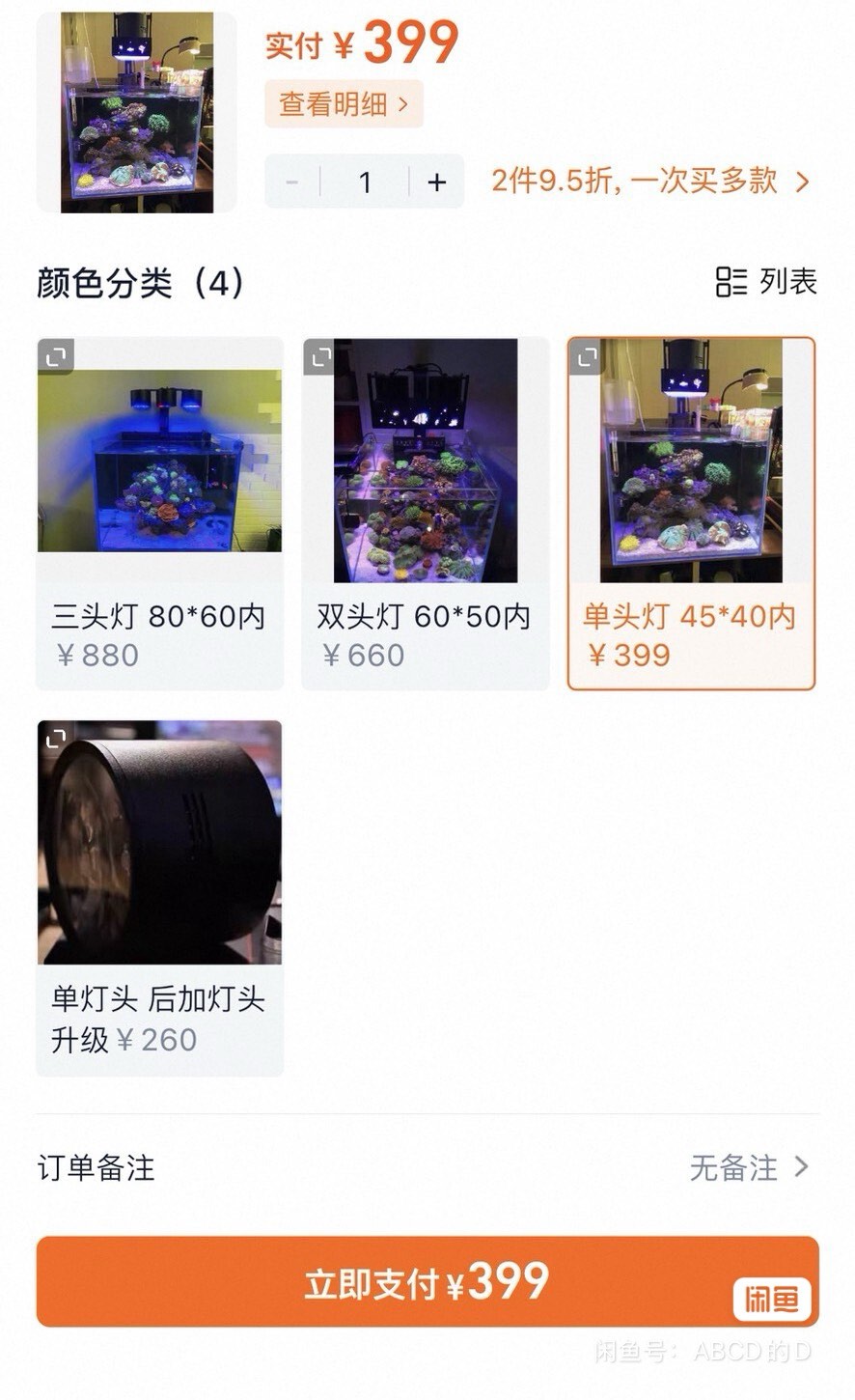Enlarge the 单头灯 45*40内 image

coord(587,357)
